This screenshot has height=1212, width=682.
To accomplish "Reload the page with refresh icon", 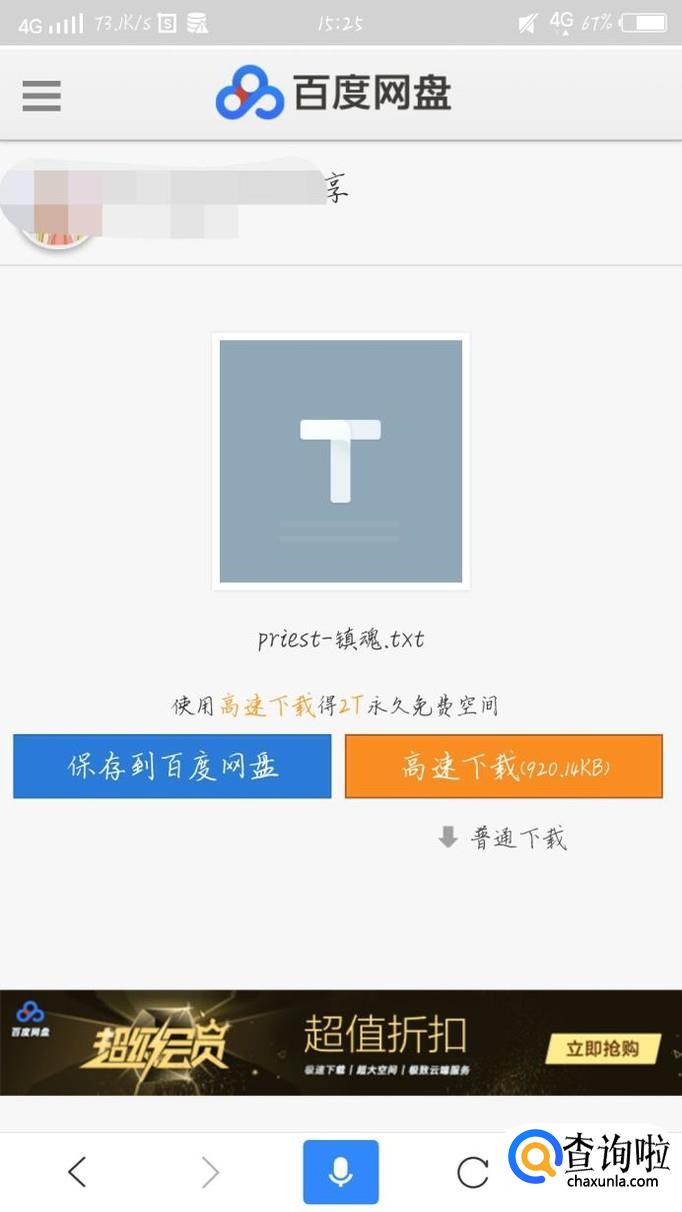I will pyautogui.click(x=471, y=1171).
